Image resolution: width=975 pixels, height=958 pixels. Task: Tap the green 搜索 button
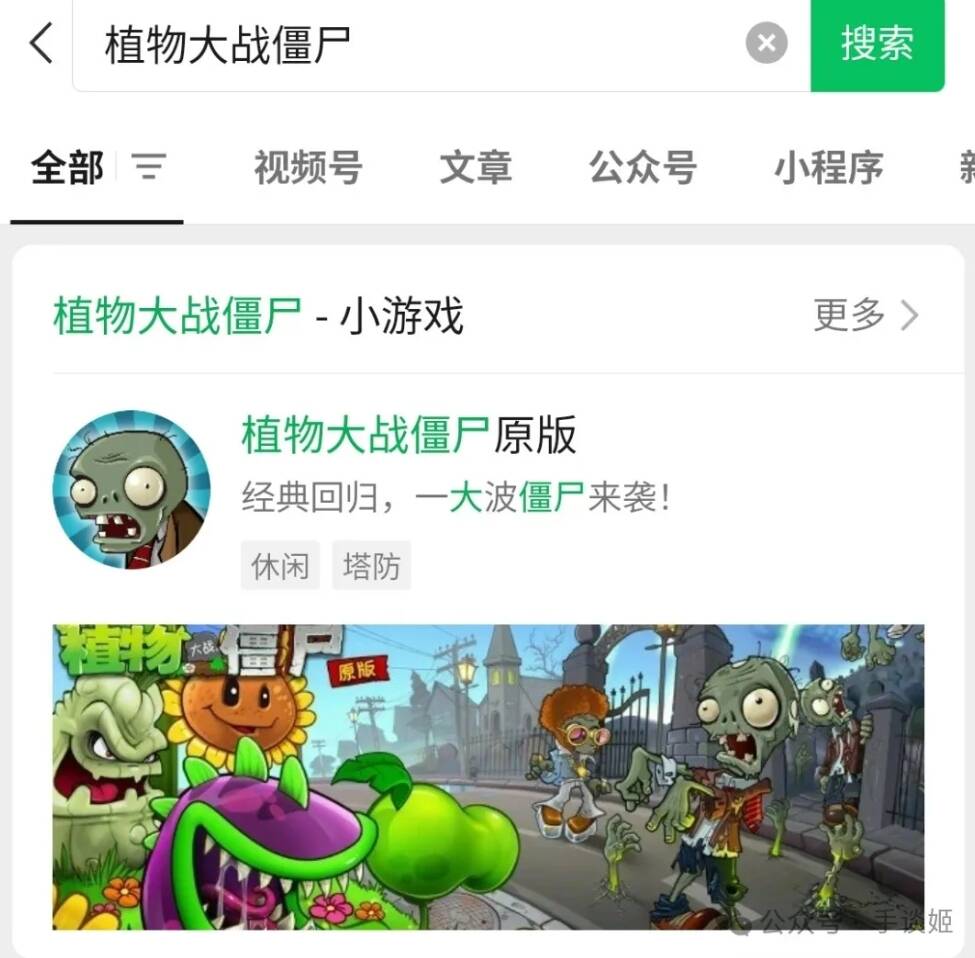click(877, 45)
